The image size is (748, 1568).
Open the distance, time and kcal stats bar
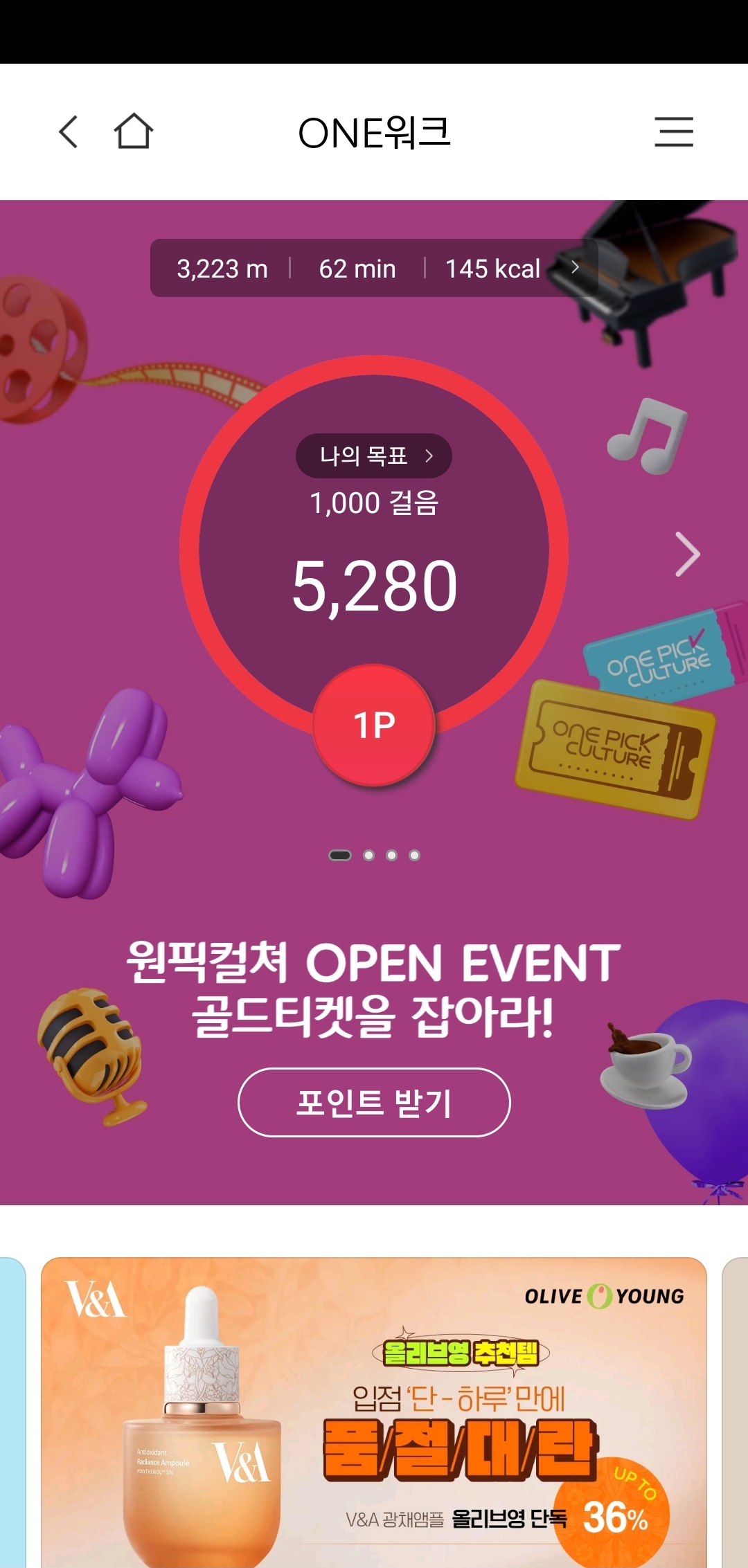[374, 268]
